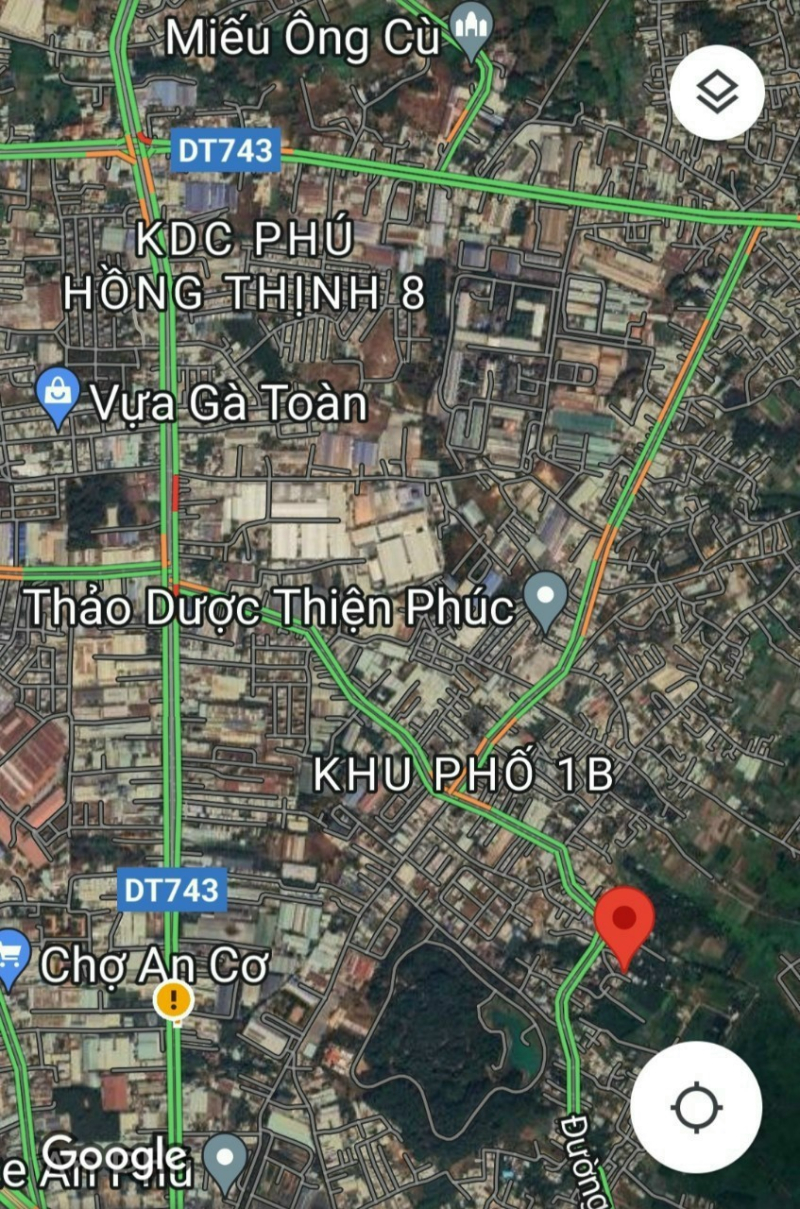
Task: Open the map layers selector
Action: coord(717,93)
